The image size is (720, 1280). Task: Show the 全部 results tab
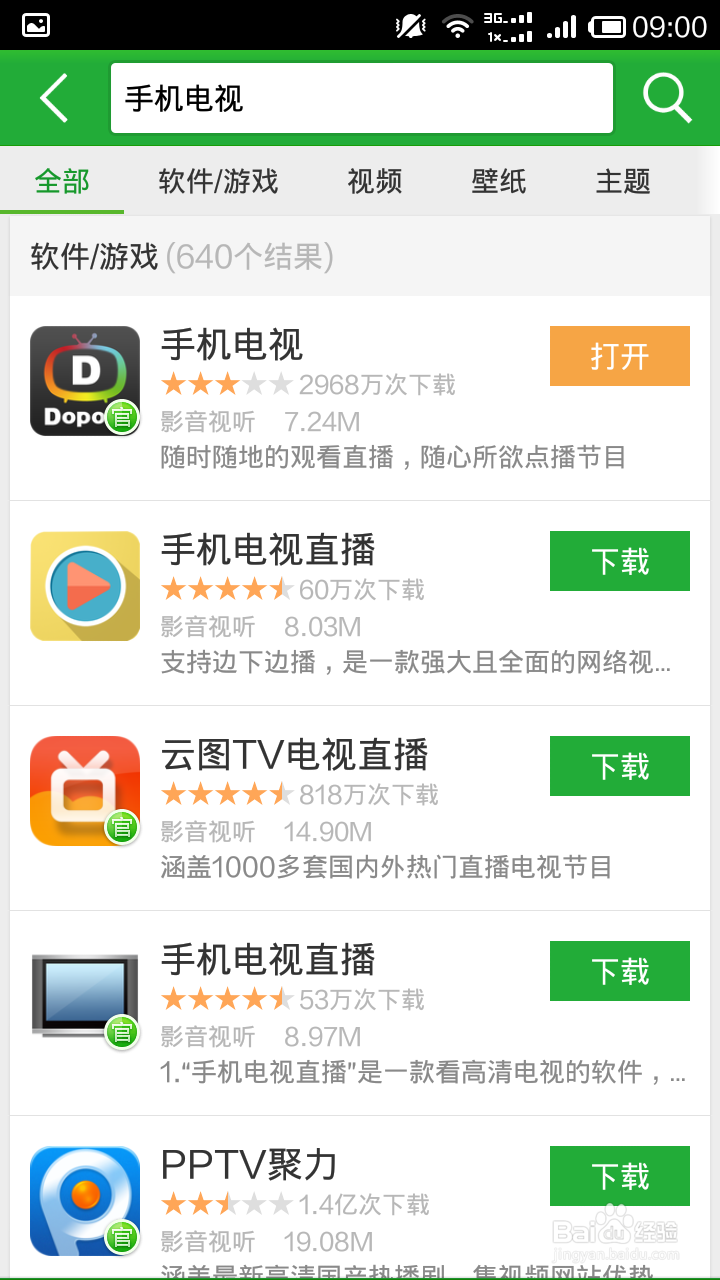(62, 182)
